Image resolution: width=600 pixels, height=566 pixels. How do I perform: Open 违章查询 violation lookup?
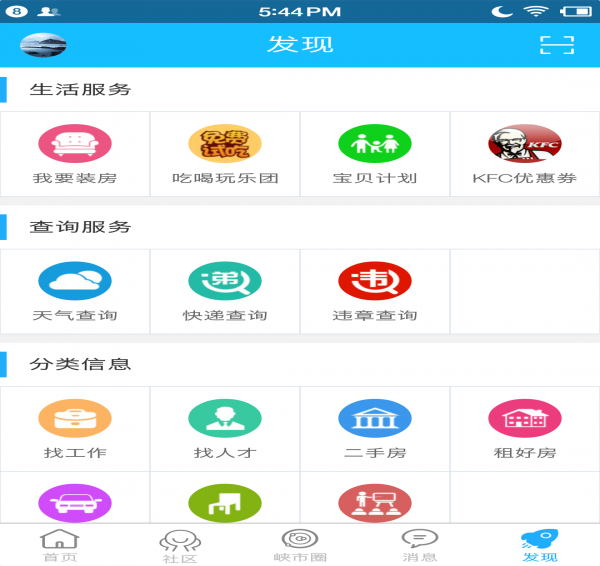[375, 291]
